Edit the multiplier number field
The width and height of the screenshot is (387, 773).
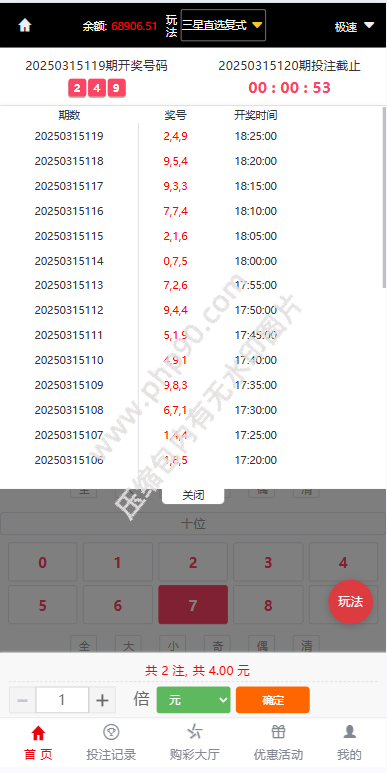[62, 700]
